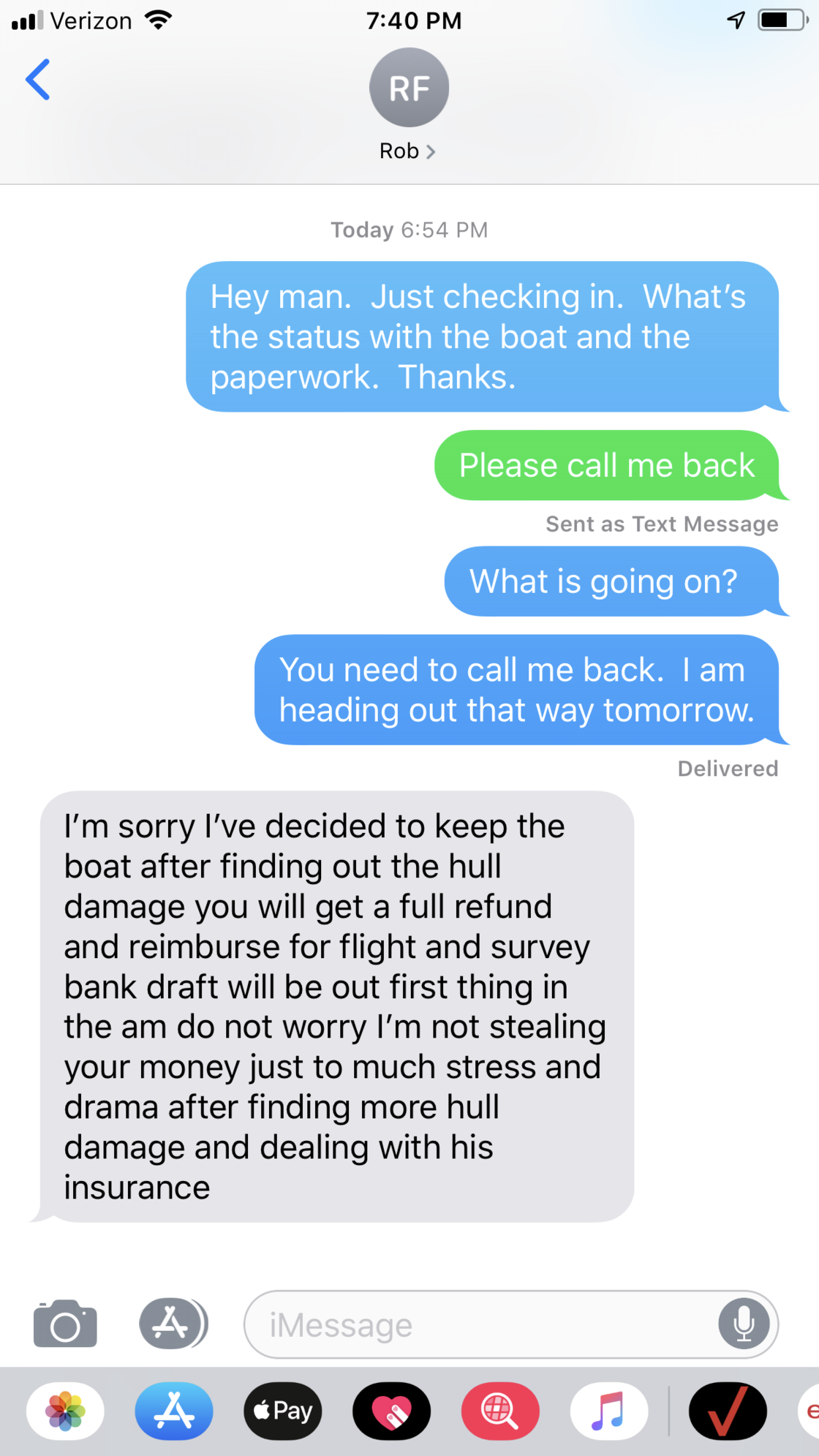Viewport: 819px width, 1456px height.
Task: Open the Music iMessage app
Action: [x=608, y=1411]
